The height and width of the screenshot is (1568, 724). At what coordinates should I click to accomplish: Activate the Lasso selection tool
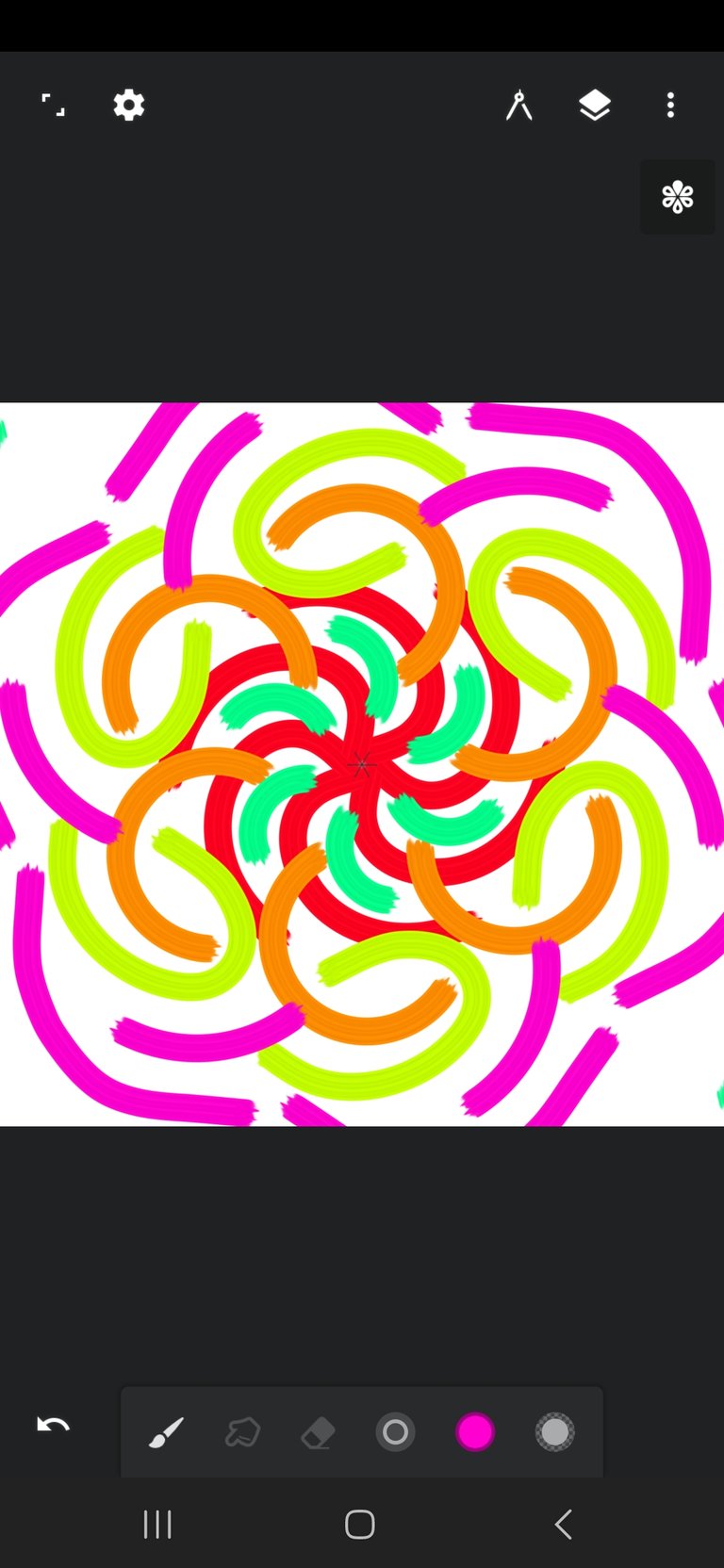coord(241,1432)
